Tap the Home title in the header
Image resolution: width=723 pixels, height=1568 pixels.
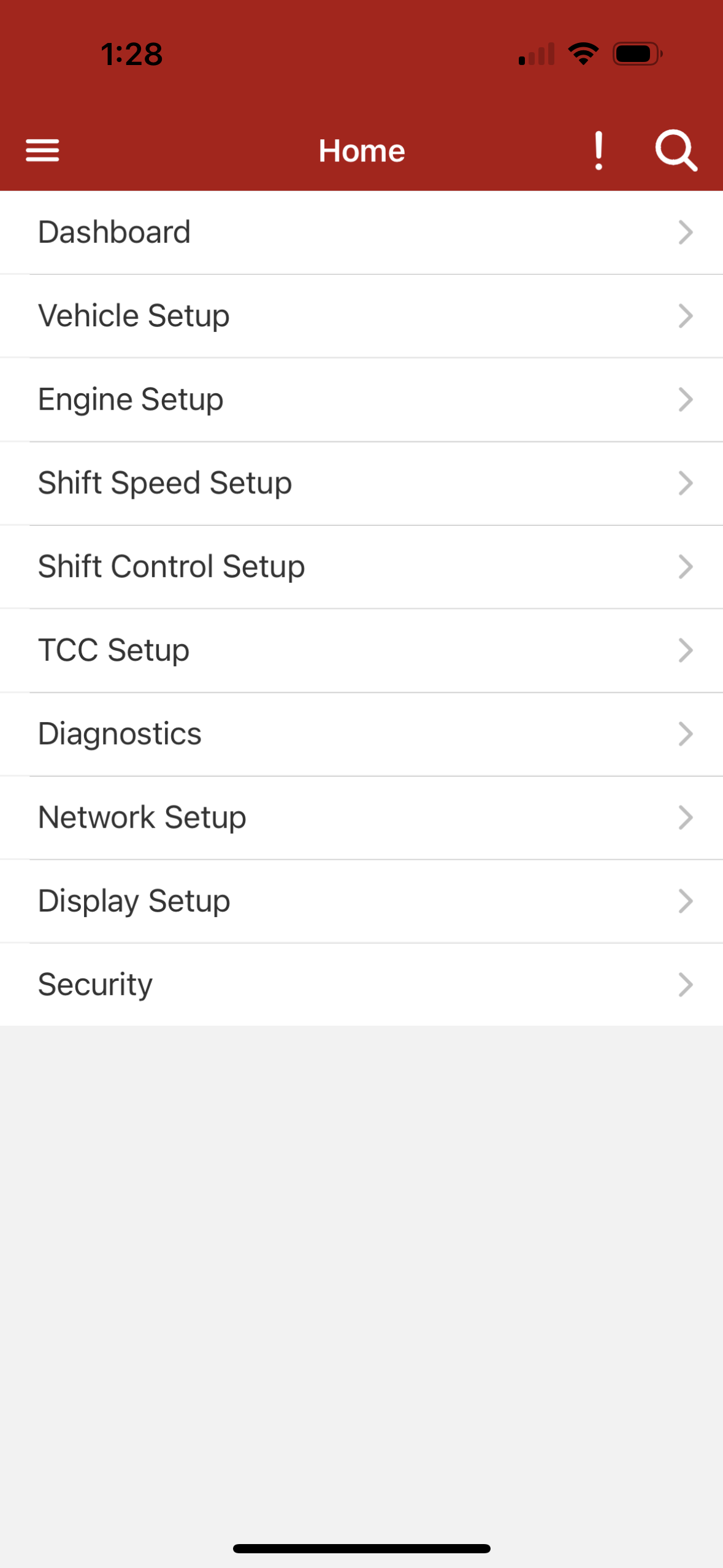pos(361,150)
